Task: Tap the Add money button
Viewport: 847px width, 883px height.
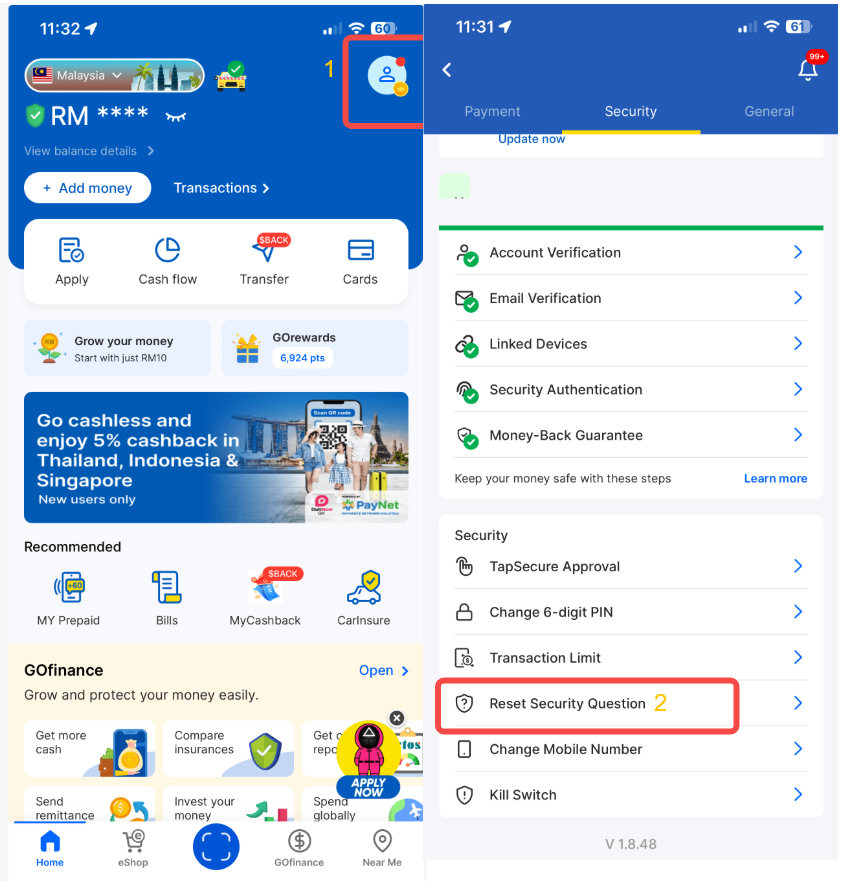Action: click(87, 188)
